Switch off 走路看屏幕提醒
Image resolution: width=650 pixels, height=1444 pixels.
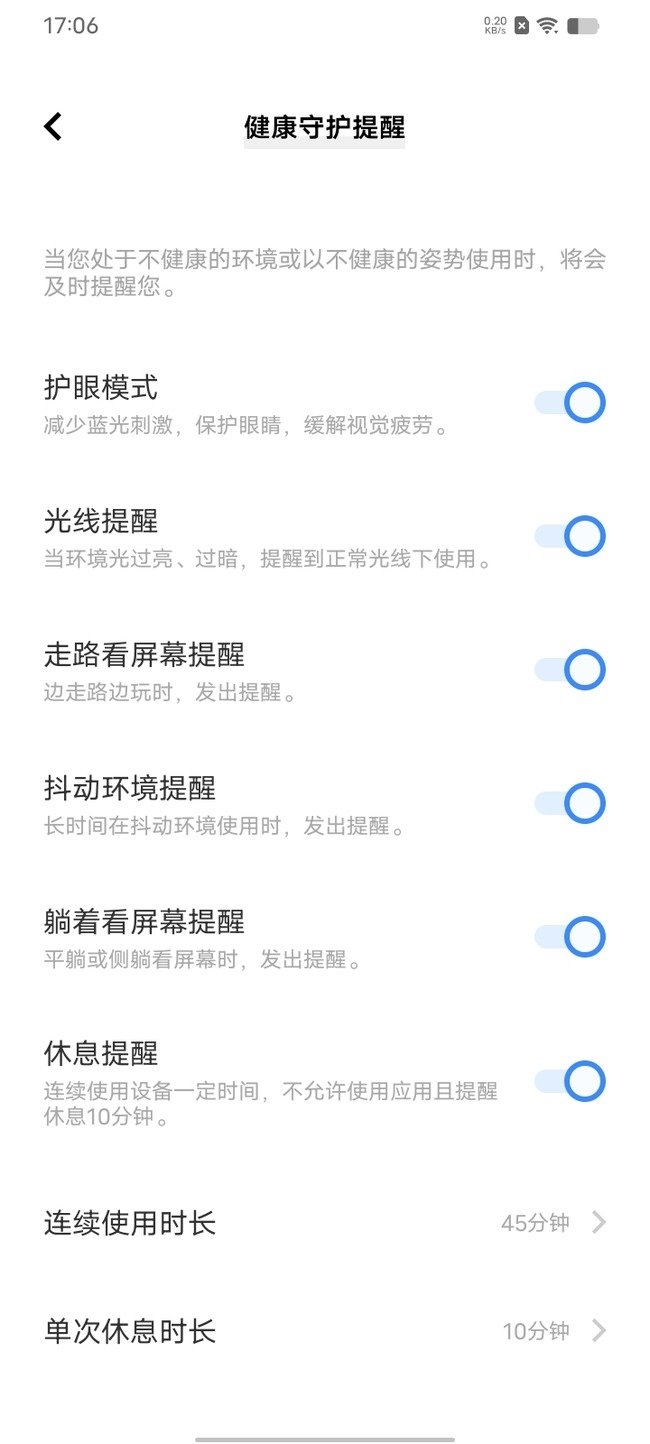coord(570,669)
